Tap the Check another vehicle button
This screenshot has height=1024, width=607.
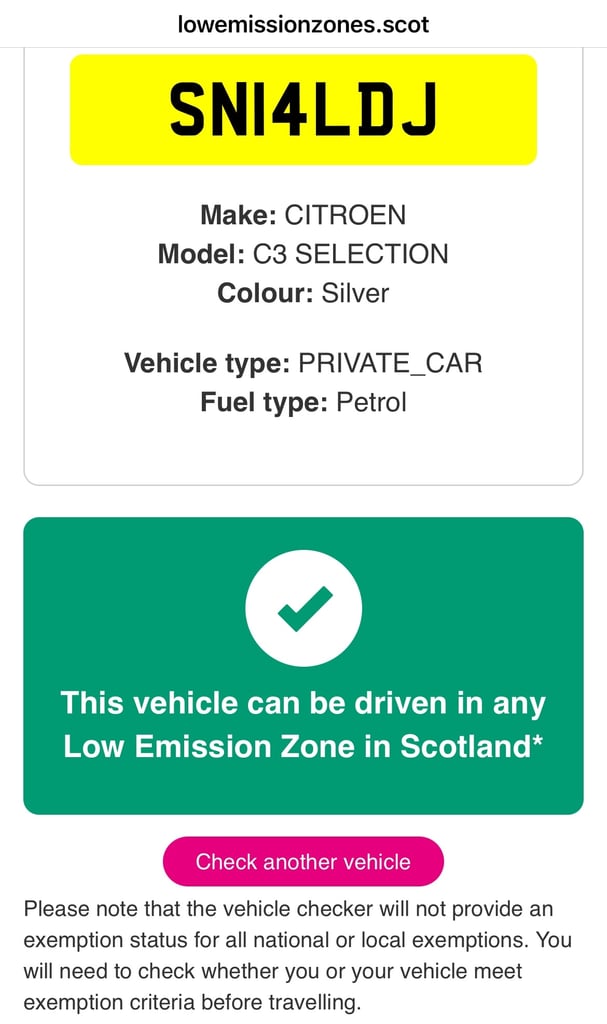303,862
